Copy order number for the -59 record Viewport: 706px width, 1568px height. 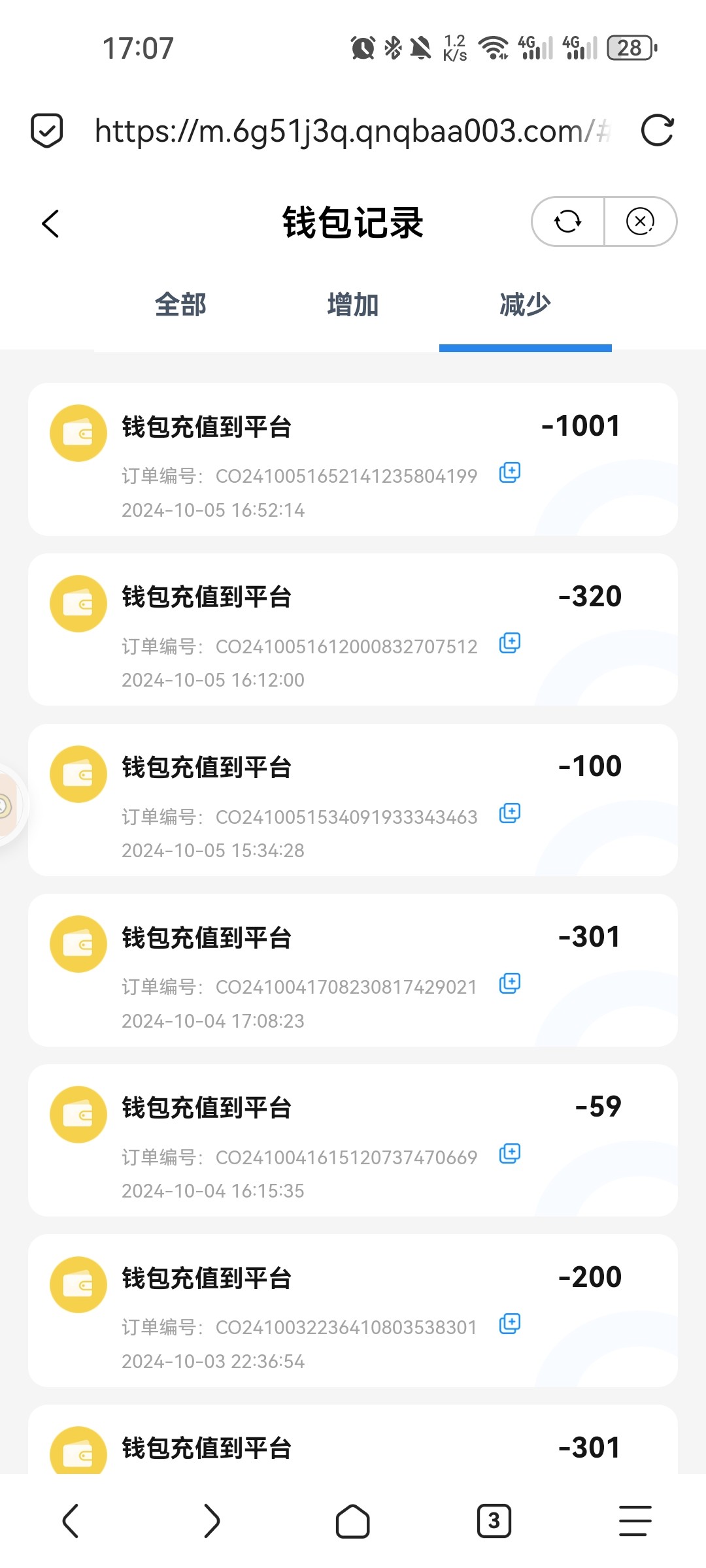pos(510,1154)
